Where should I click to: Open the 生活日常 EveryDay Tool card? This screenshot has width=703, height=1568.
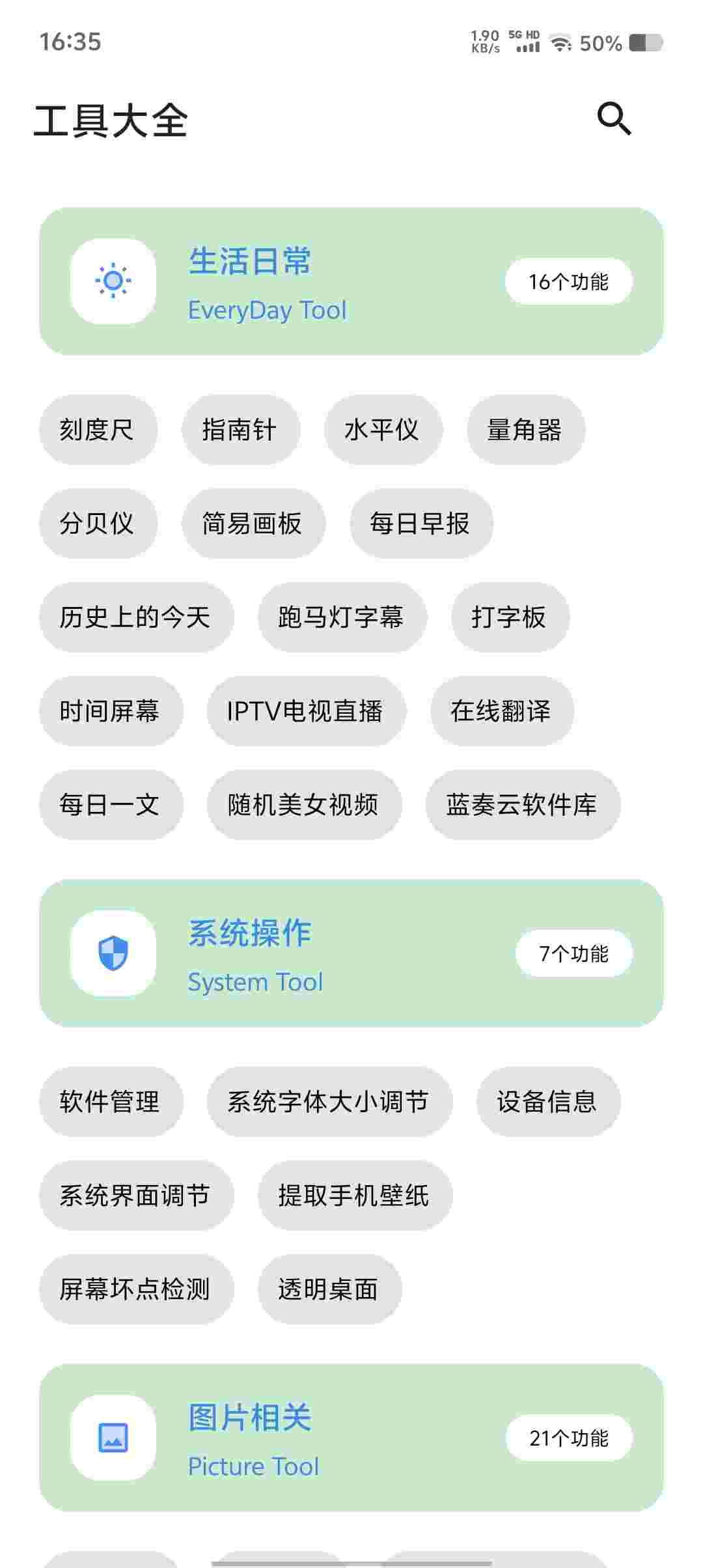[351, 281]
